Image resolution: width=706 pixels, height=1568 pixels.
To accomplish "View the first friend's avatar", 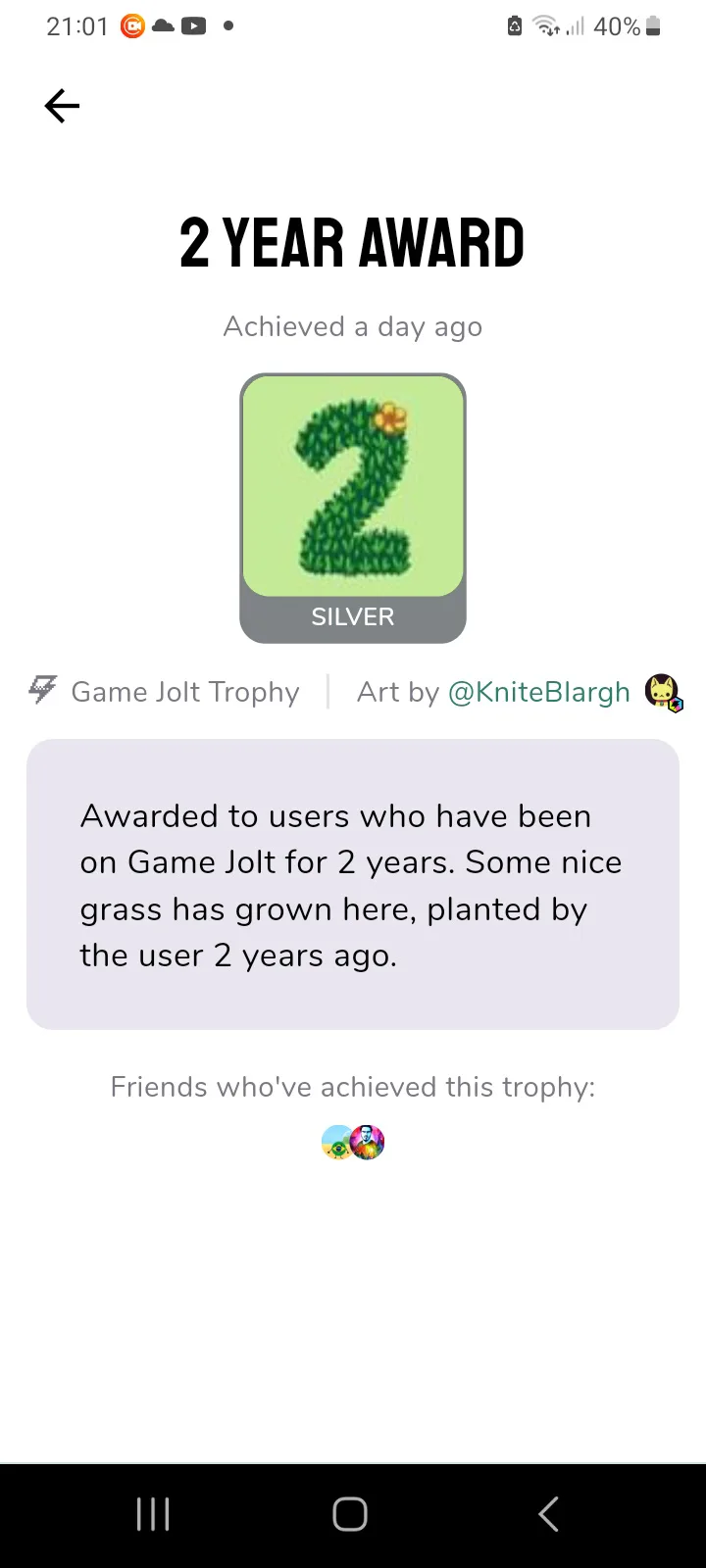I will click(x=337, y=1143).
